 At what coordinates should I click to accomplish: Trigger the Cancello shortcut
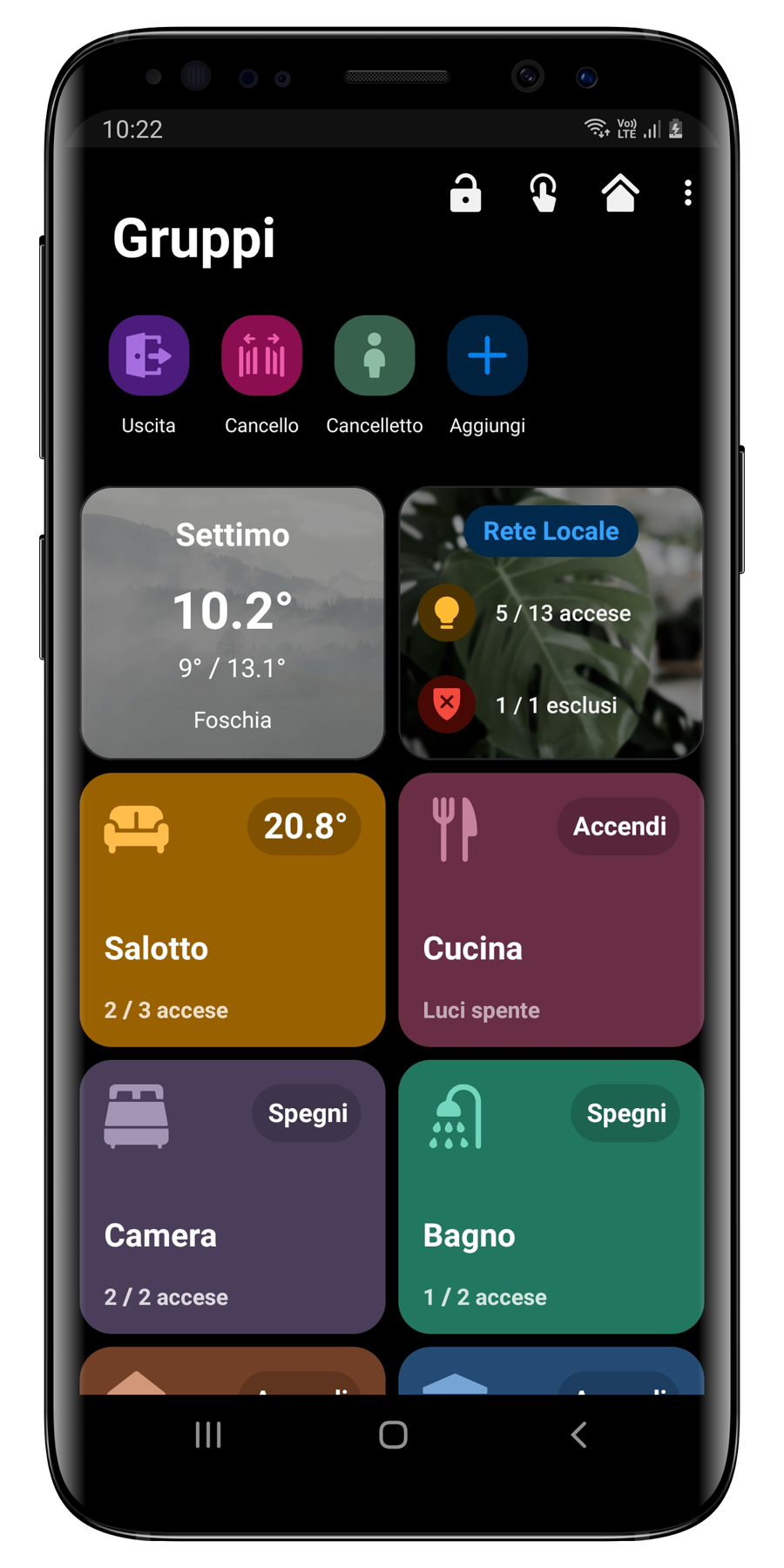(261, 356)
